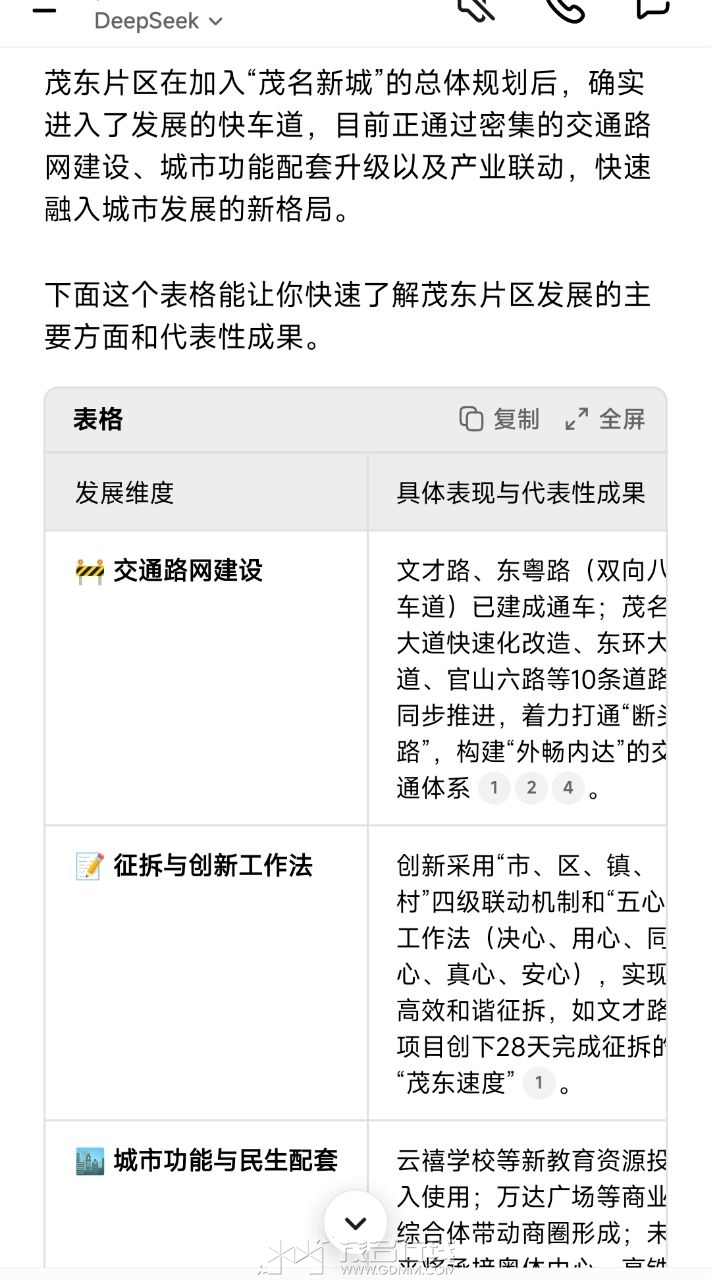Start a new chat from top bar
Viewport: 711px width, 1280px height.
[x=651, y=10]
